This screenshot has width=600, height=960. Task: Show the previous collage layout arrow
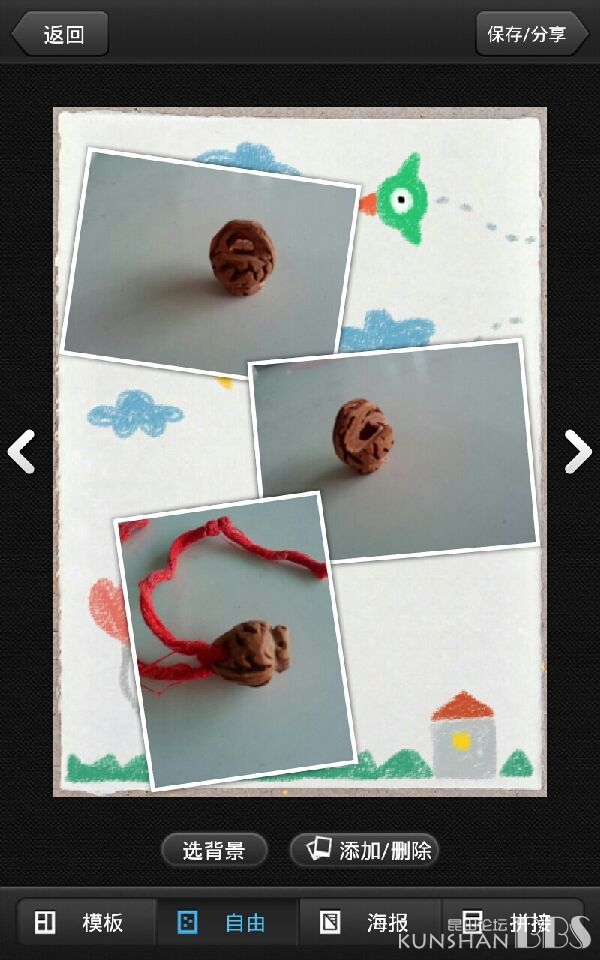(21, 452)
